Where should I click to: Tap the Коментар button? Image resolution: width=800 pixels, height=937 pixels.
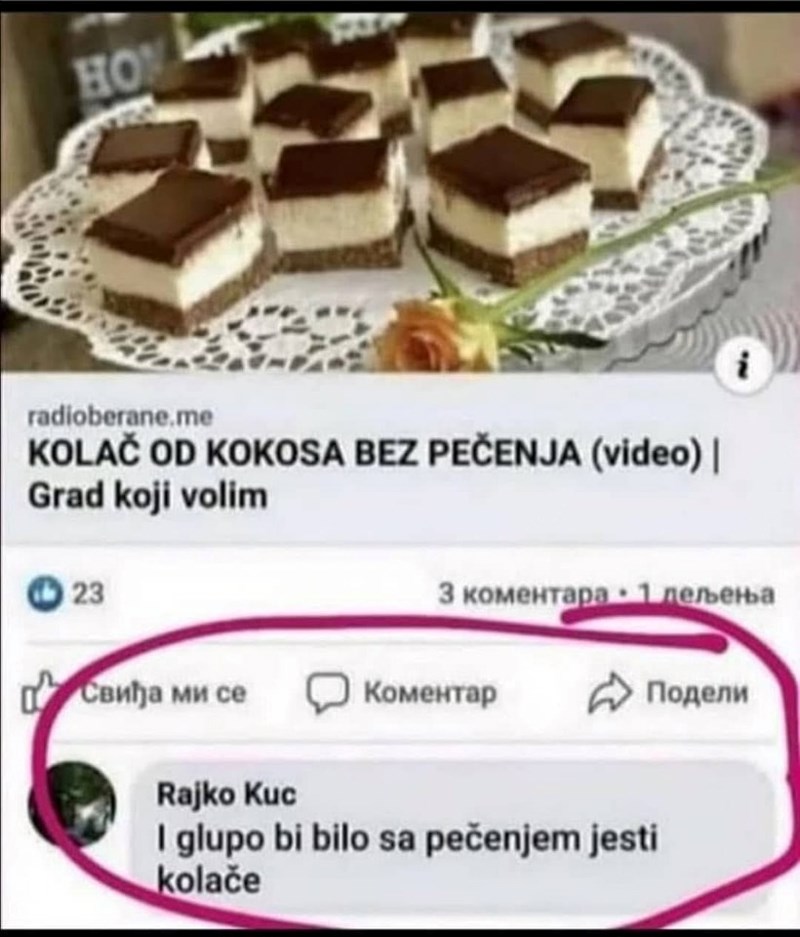(404, 692)
